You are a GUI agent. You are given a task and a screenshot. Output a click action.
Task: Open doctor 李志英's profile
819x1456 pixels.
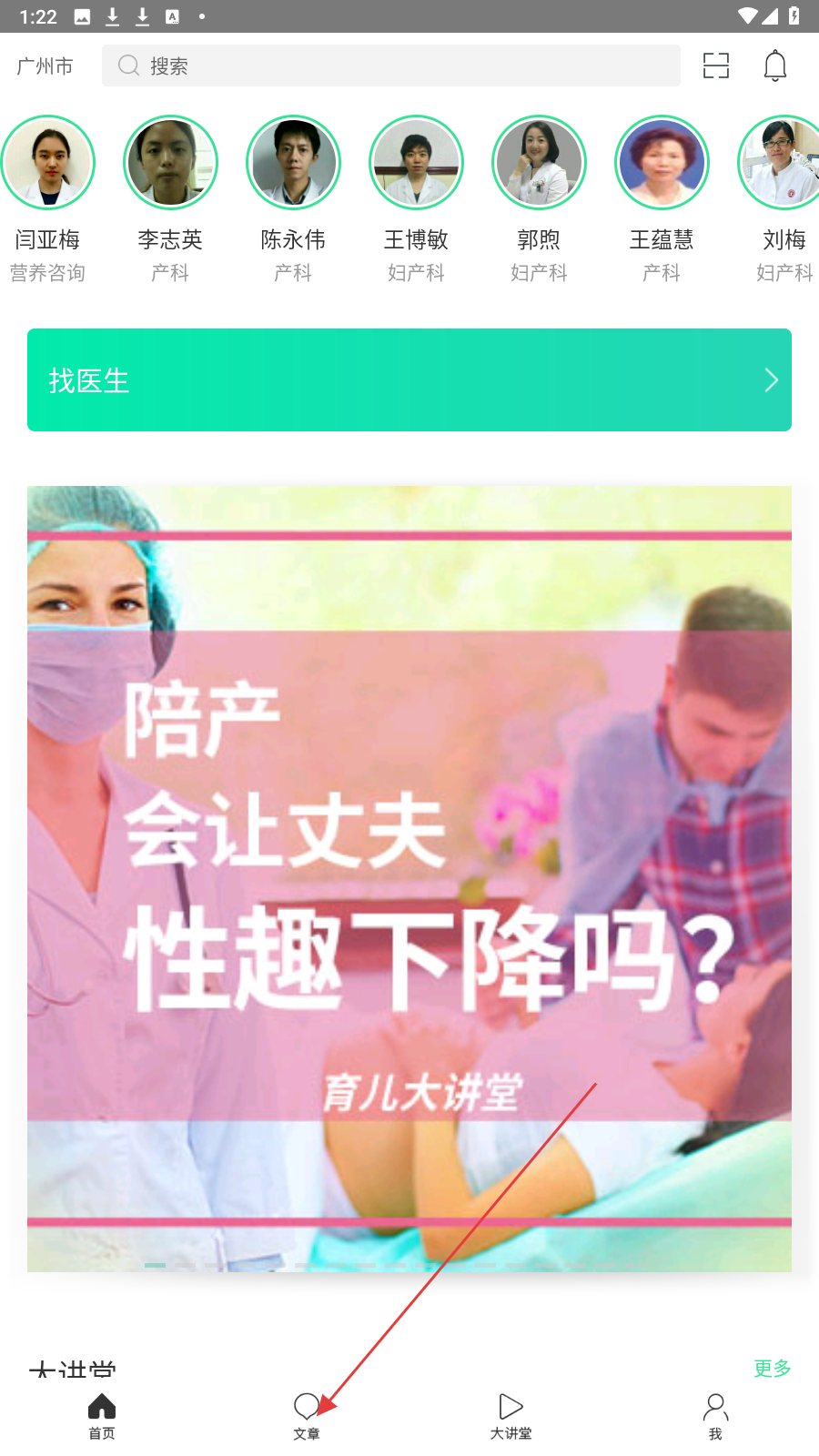170,164
